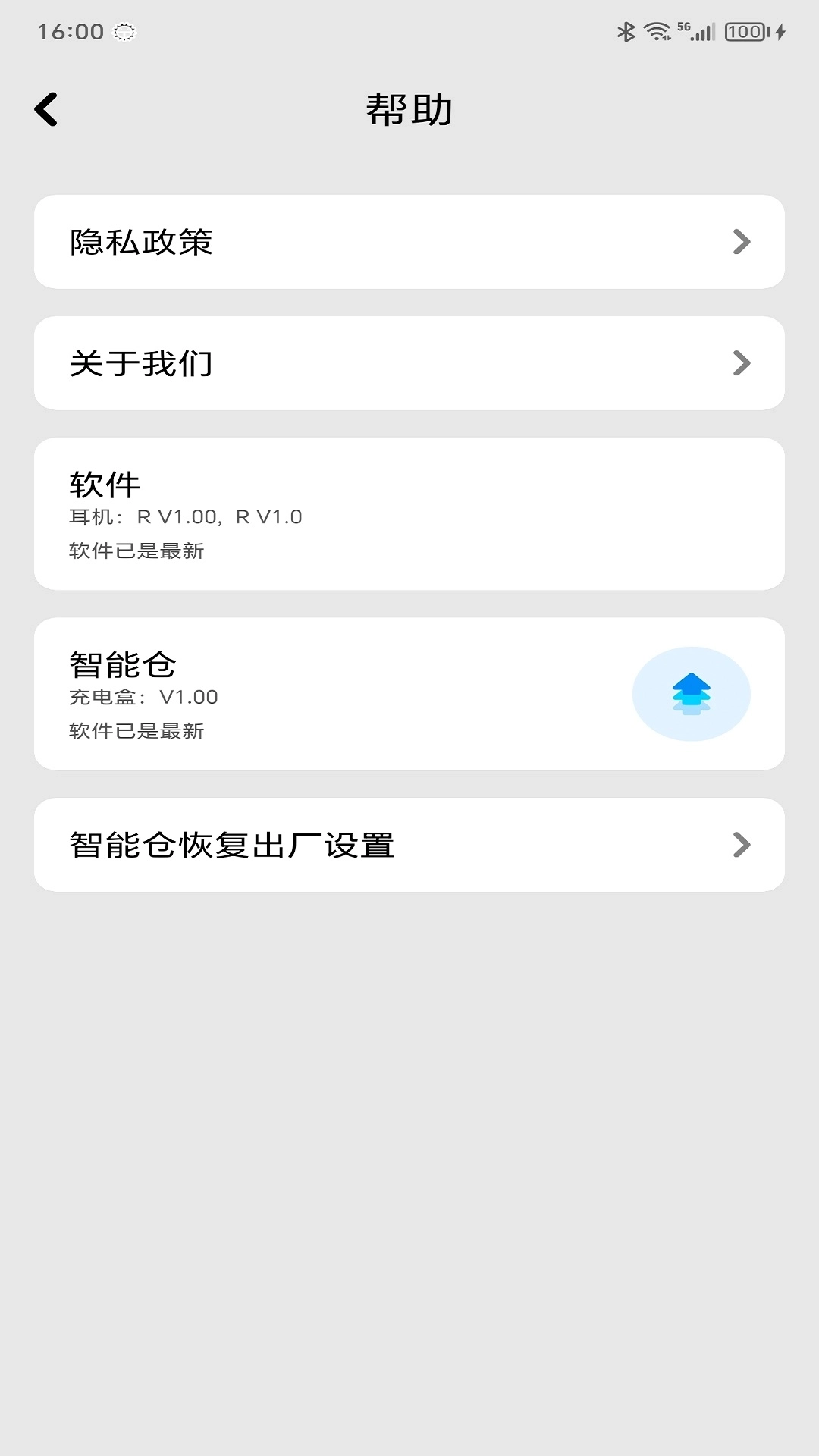Viewport: 819px width, 1456px height.
Task: Tap the blue firmware upgrade icon for 智能仓
Action: [691, 694]
